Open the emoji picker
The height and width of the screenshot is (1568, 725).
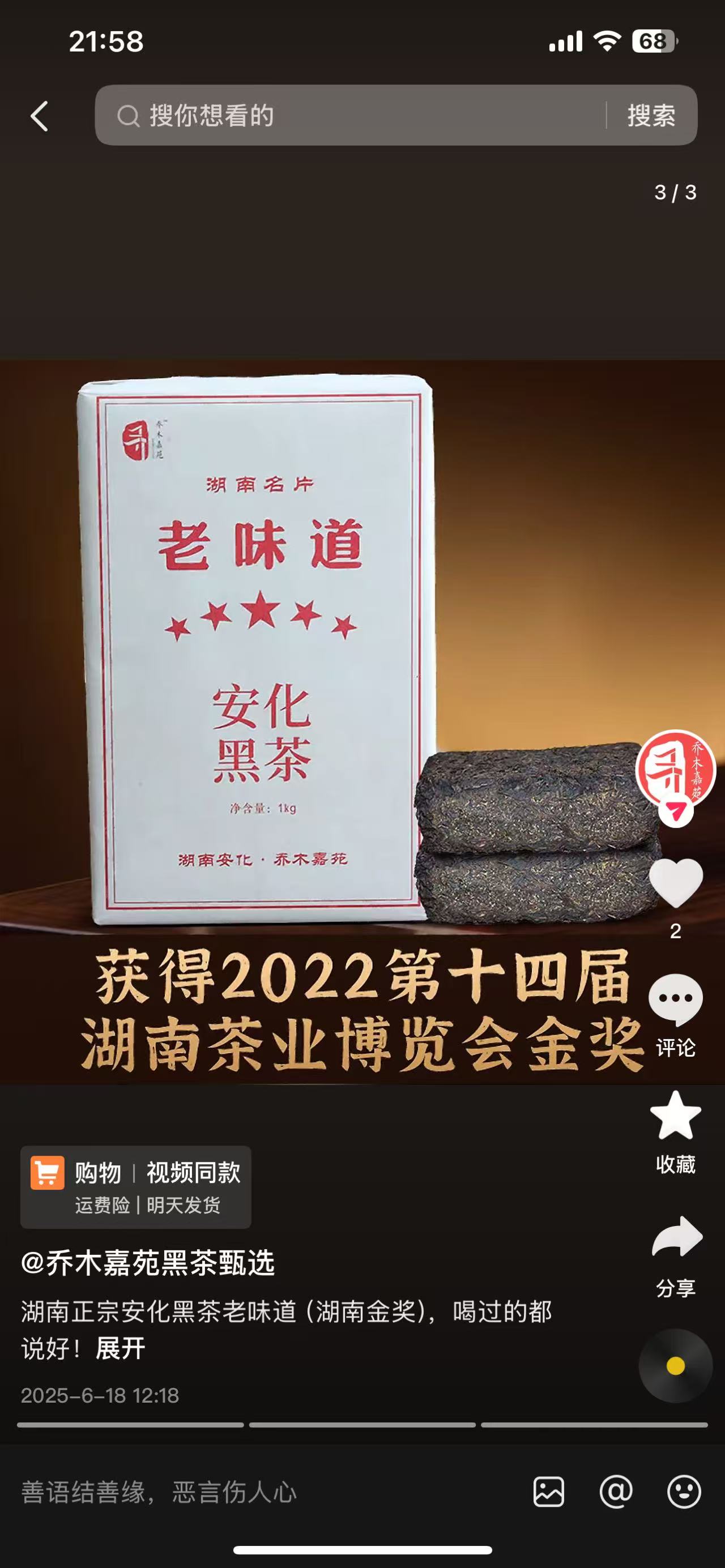[x=684, y=1492]
